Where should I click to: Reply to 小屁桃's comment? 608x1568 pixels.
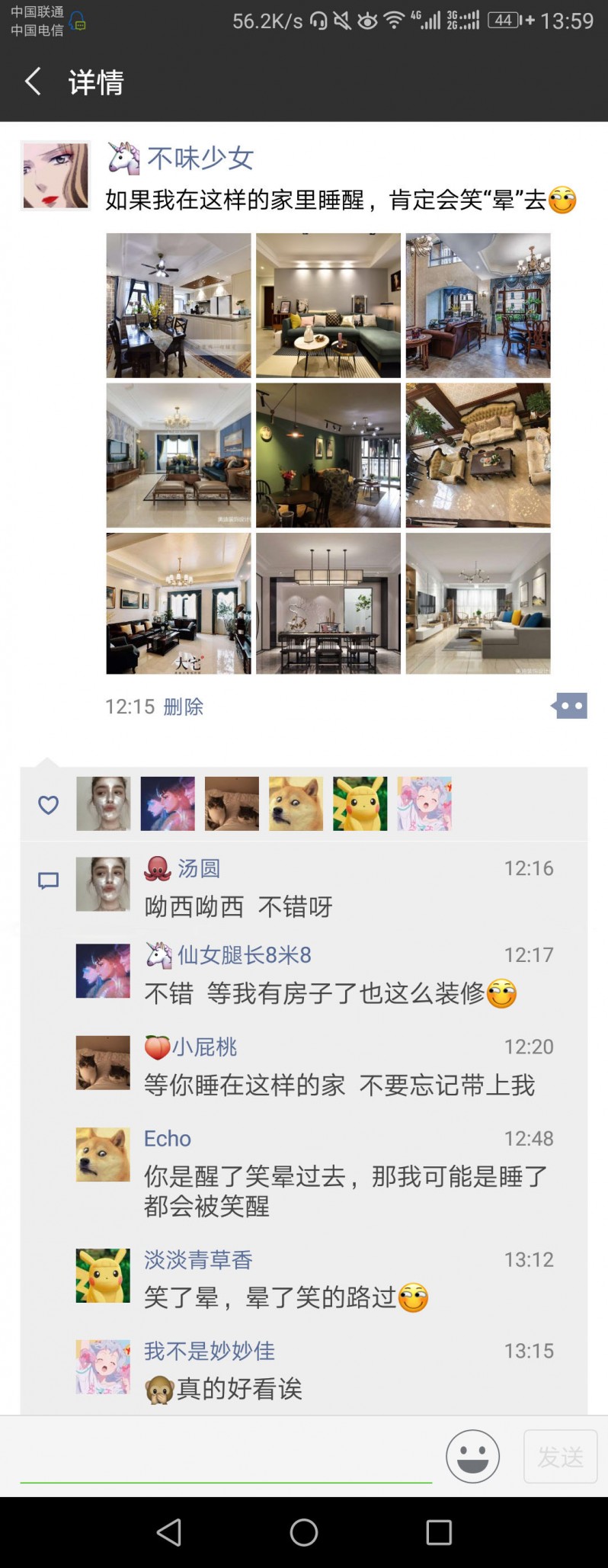point(339,1085)
